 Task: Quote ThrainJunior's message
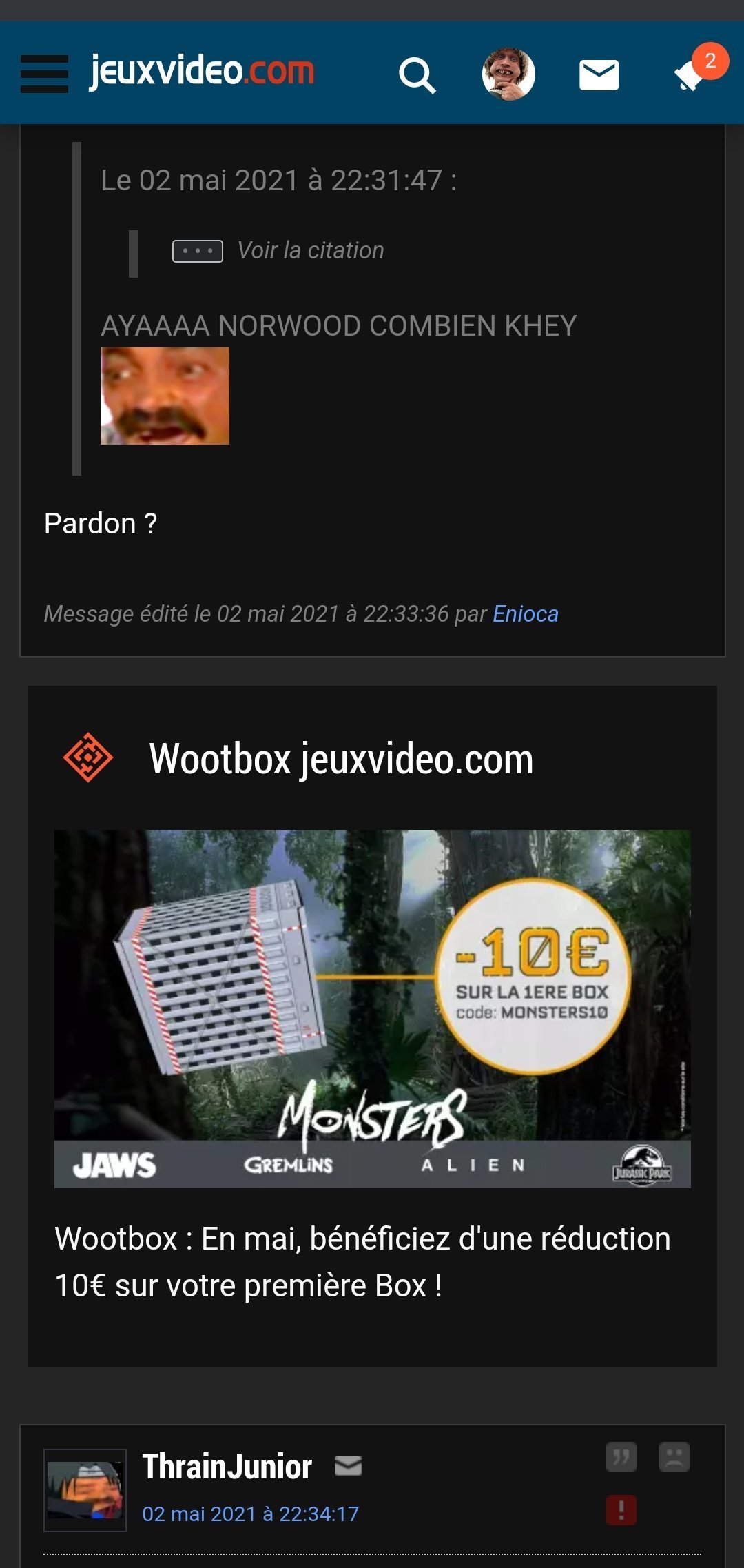click(621, 1457)
